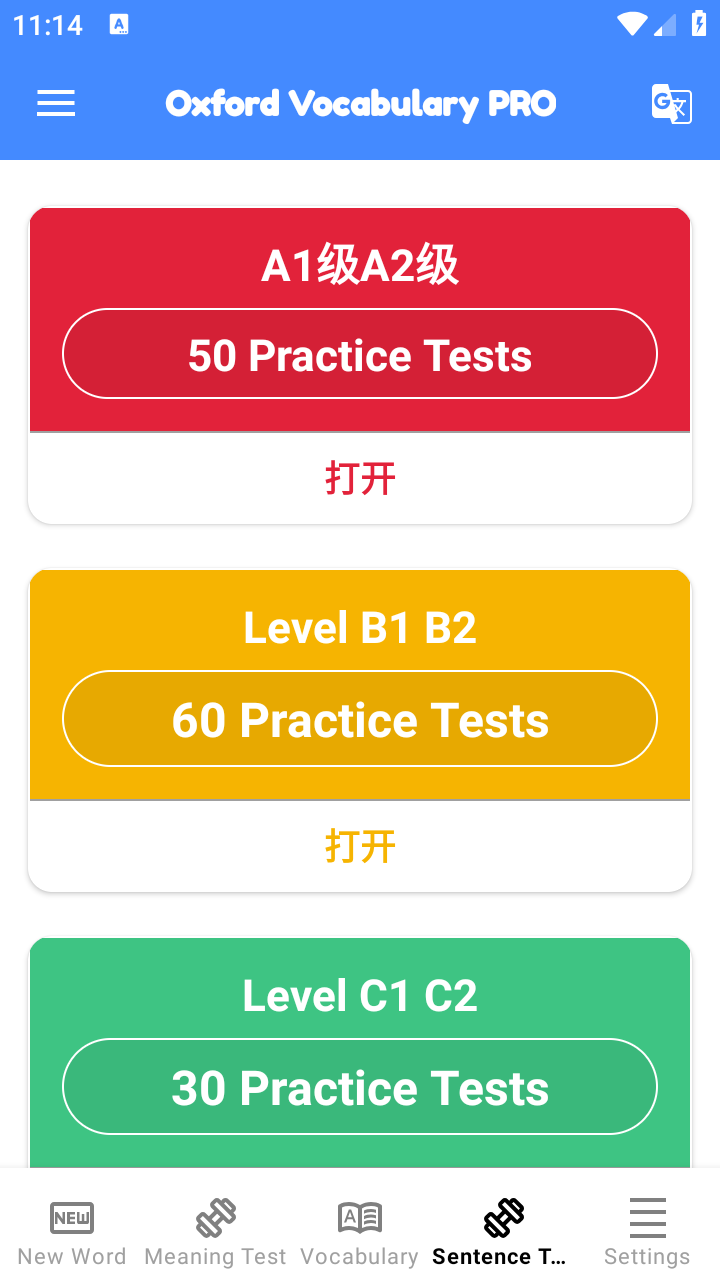
Task: Open the Settings icon in bottom bar
Action: click(647, 1216)
